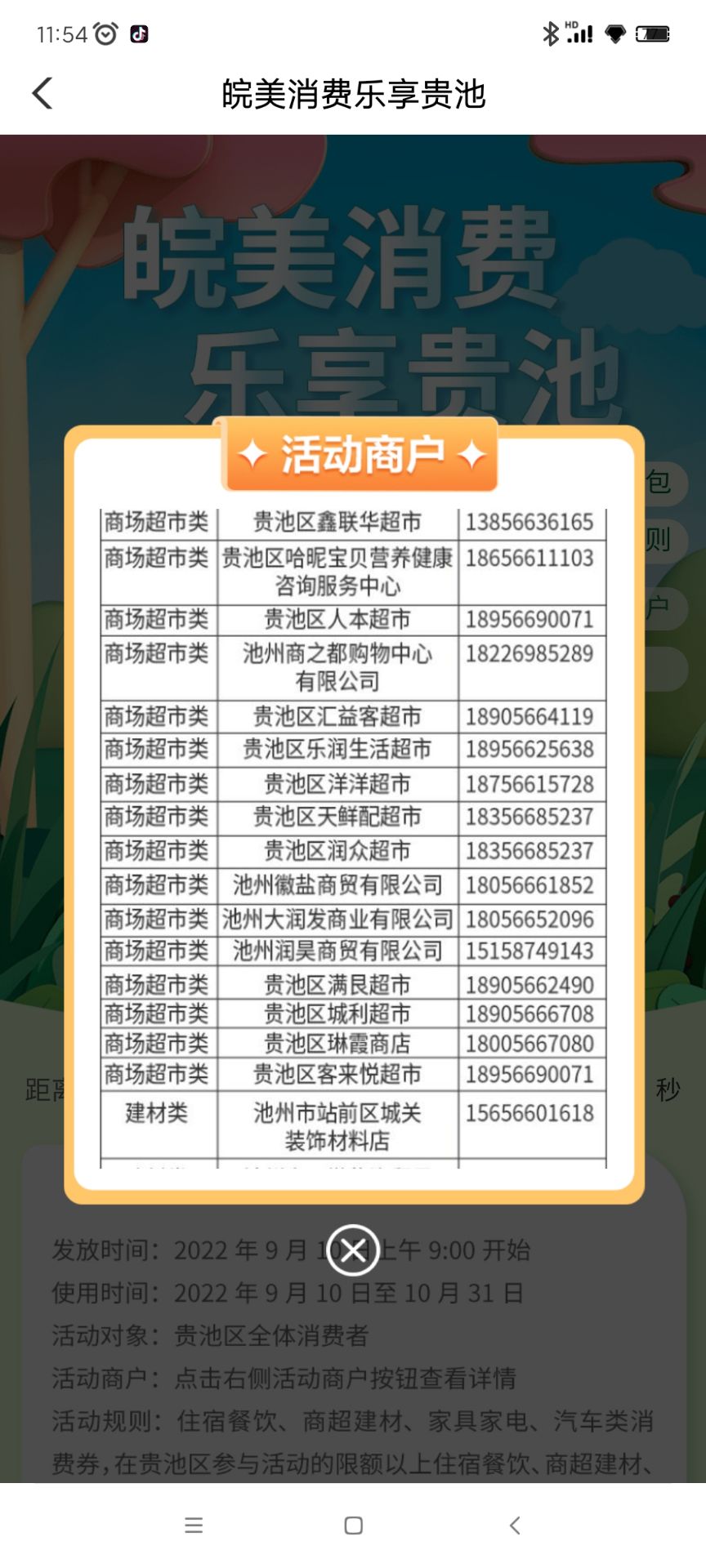The image size is (706, 1568).
Task: Open the system recent apps menu
Action: click(x=194, y=1525)
